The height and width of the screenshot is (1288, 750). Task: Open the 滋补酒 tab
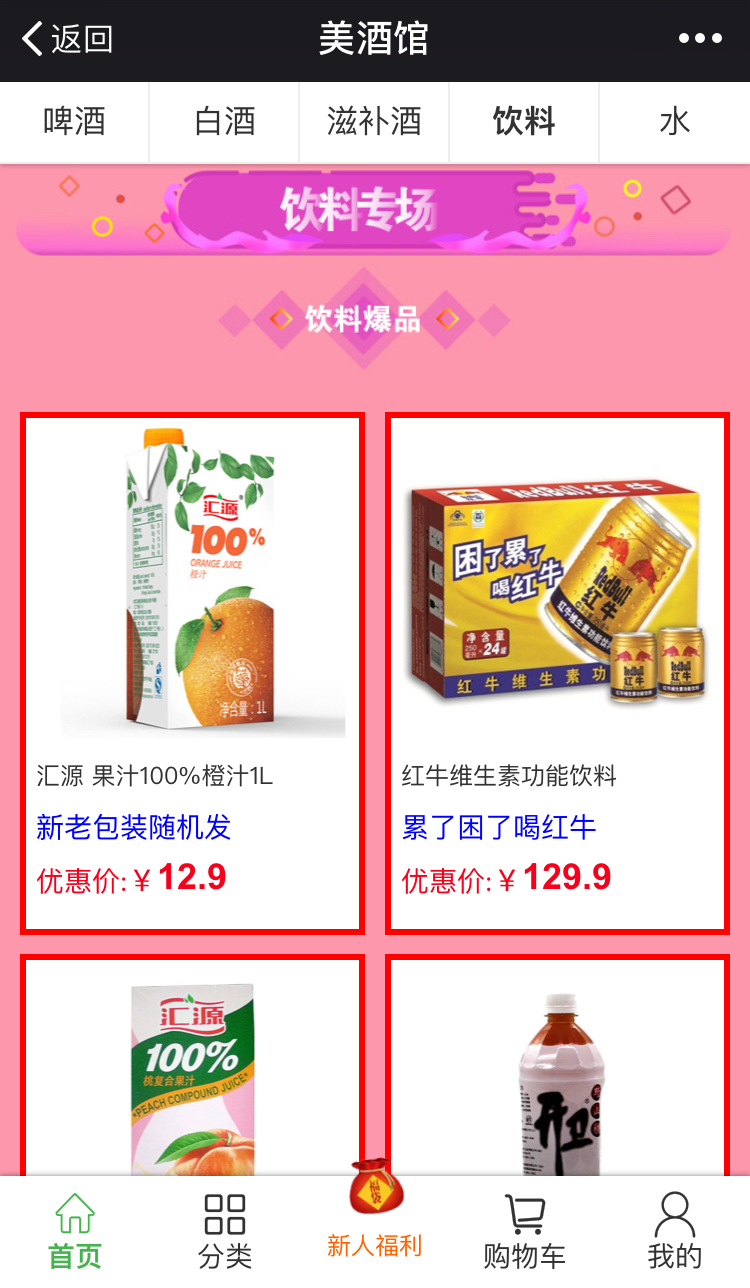tap(374, 122)
